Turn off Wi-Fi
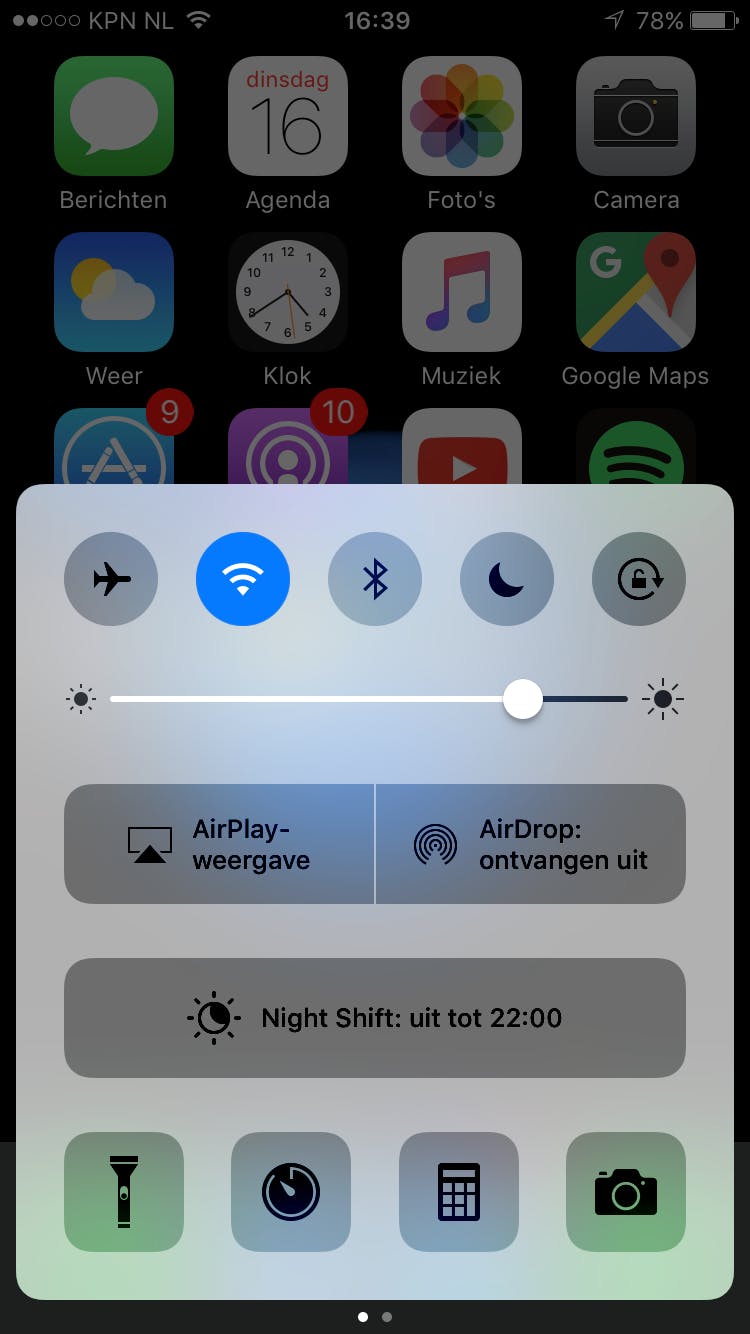The width and height of the screenshot is (750, 1334). pos(243,579)
